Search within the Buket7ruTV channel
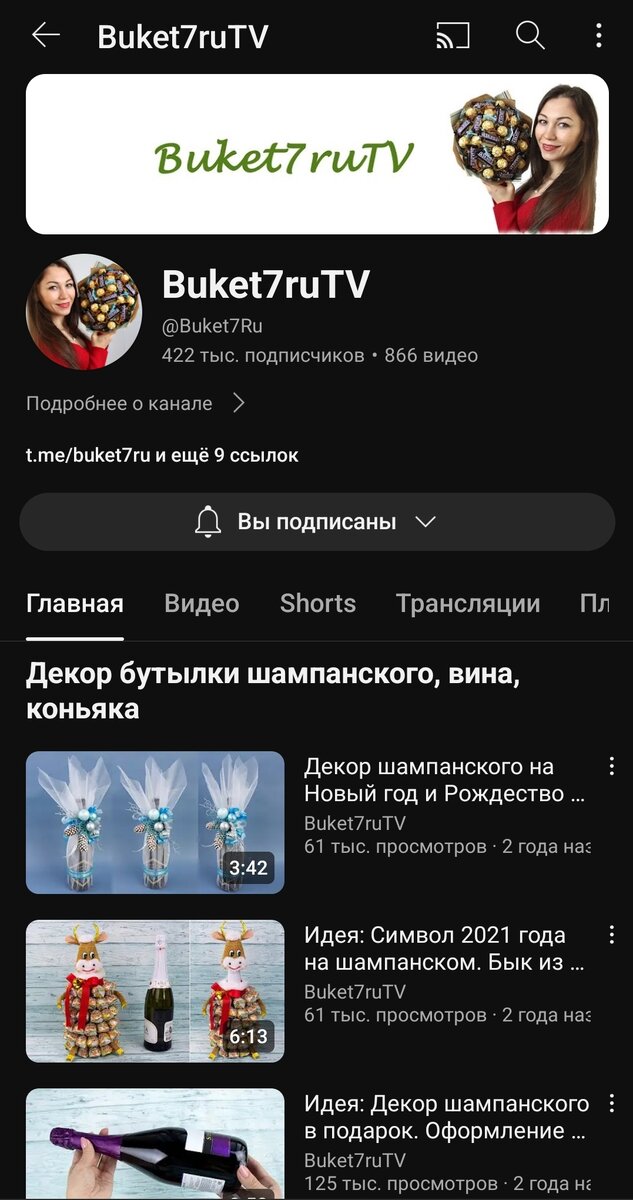 [x=529, y=37]
